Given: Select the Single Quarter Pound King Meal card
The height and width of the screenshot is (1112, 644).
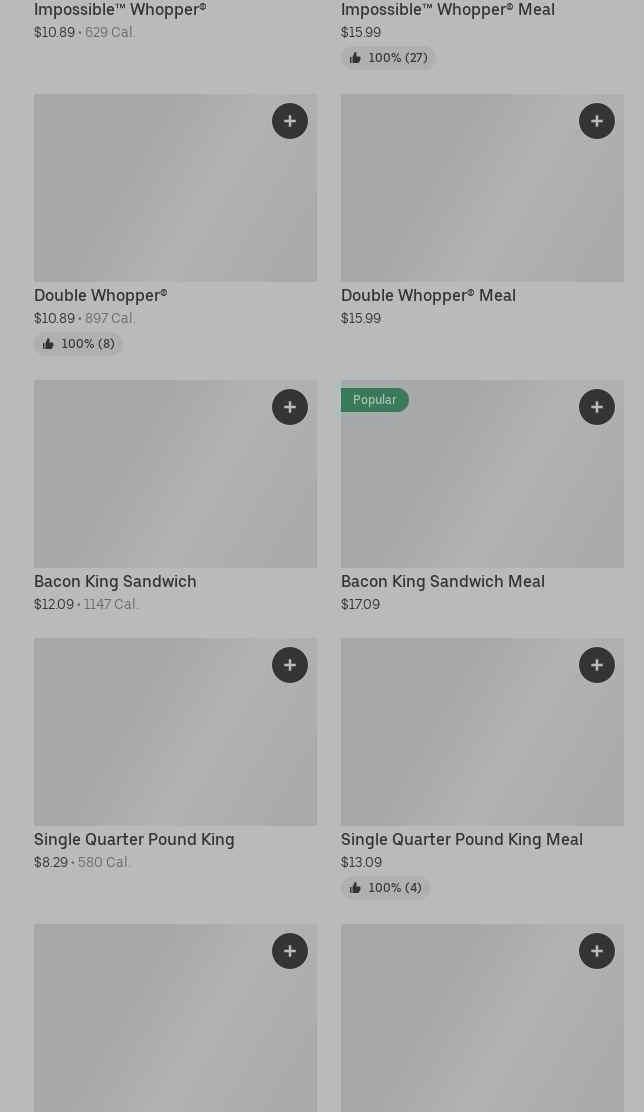Looking at the screenshot, I should pos(482,768).
